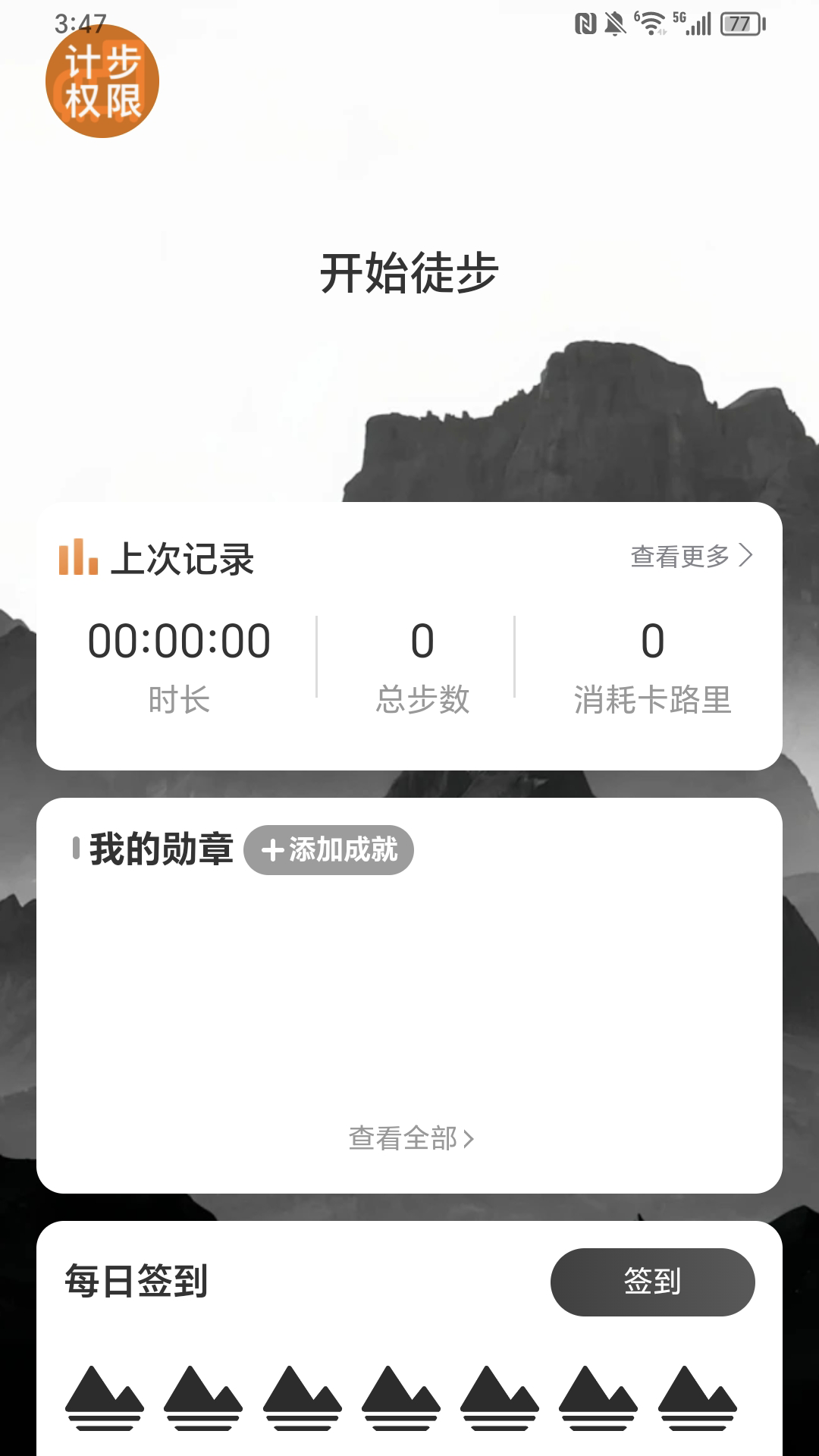
Task: Switch to the 我的勋章 section header
Action: coord(162,851)
